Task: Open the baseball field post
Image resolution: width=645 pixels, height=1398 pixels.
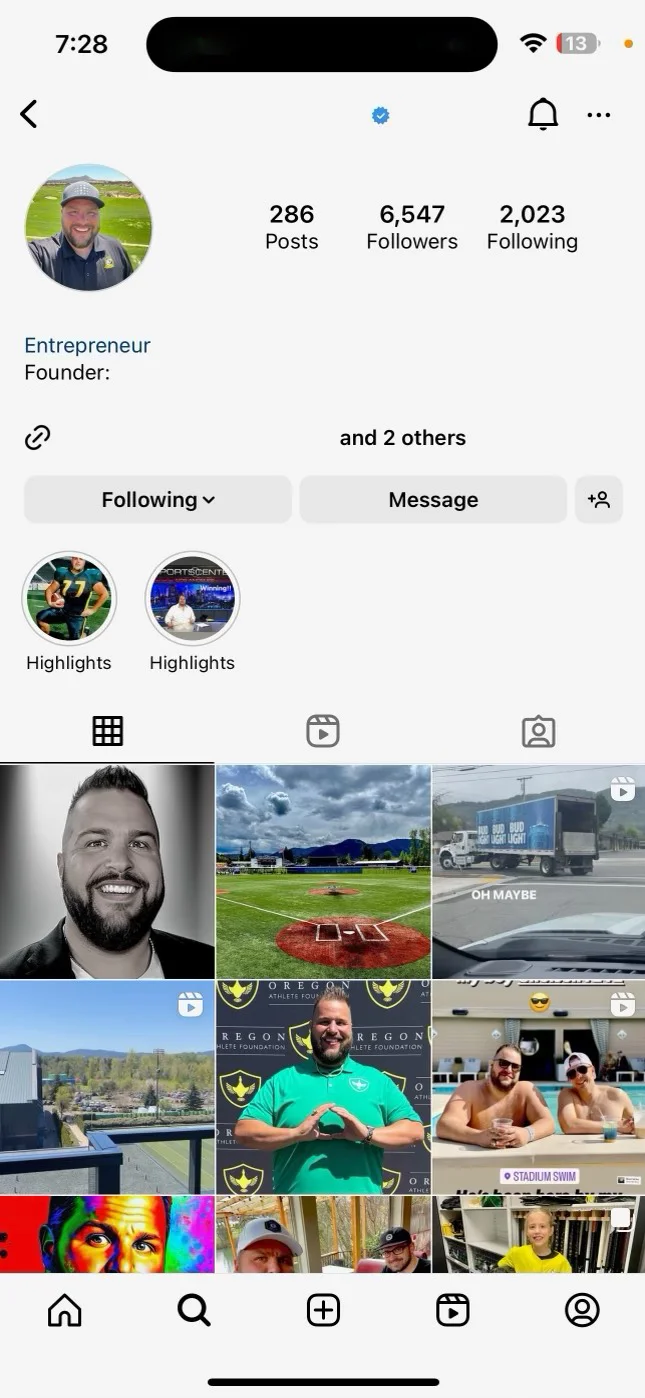Action: 323,871
